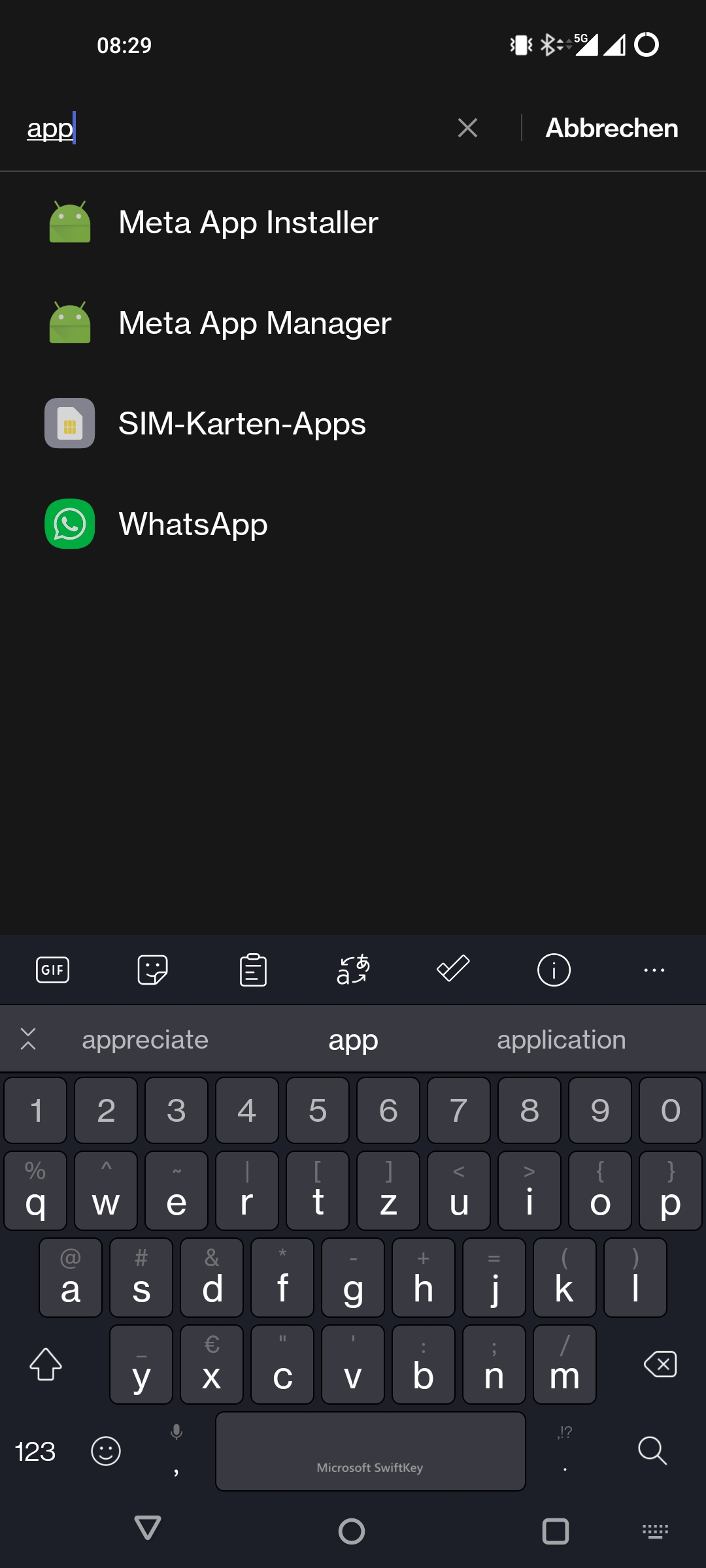Select the suggestion word application
The height and width of the screenshot is (1568, 706).
[561, 1039]
